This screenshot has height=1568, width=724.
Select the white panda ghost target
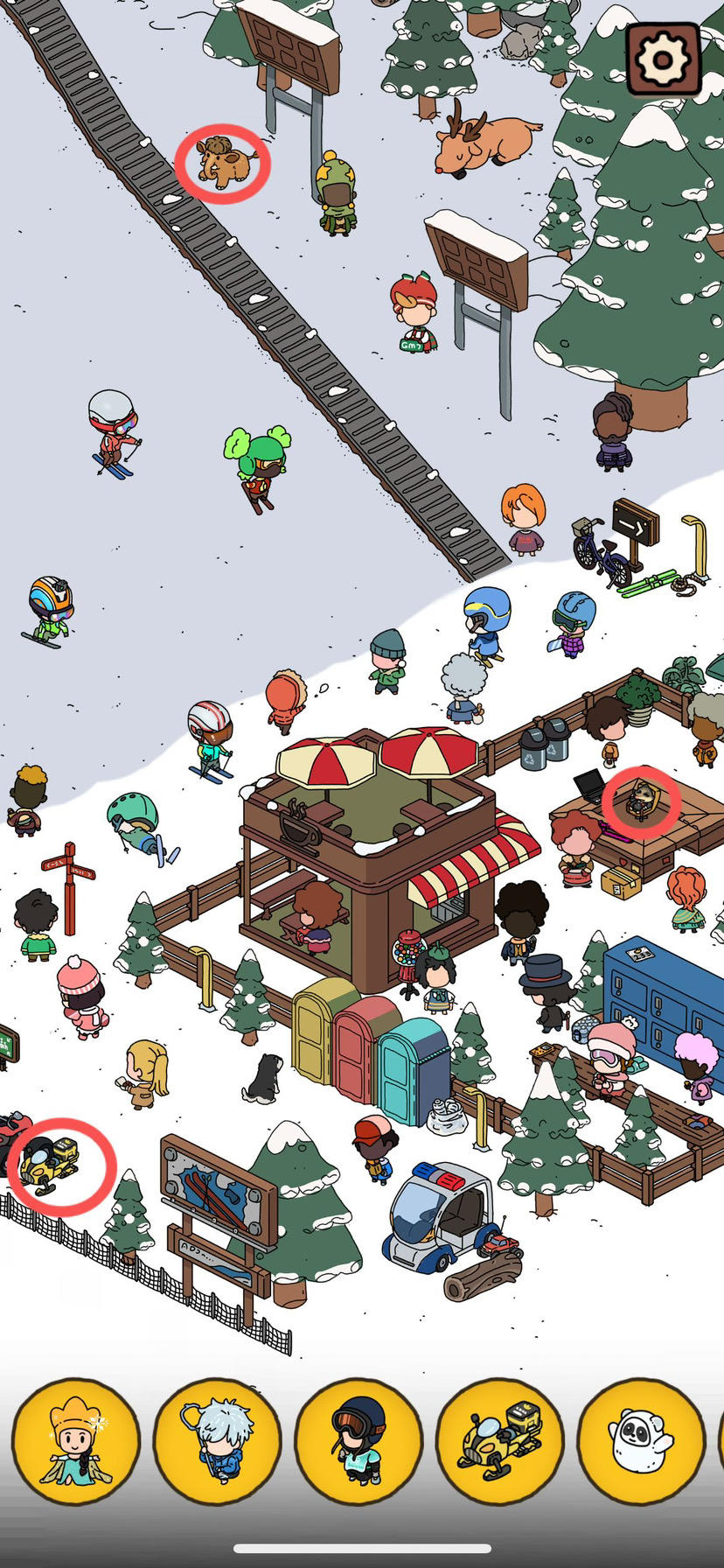641,1441
